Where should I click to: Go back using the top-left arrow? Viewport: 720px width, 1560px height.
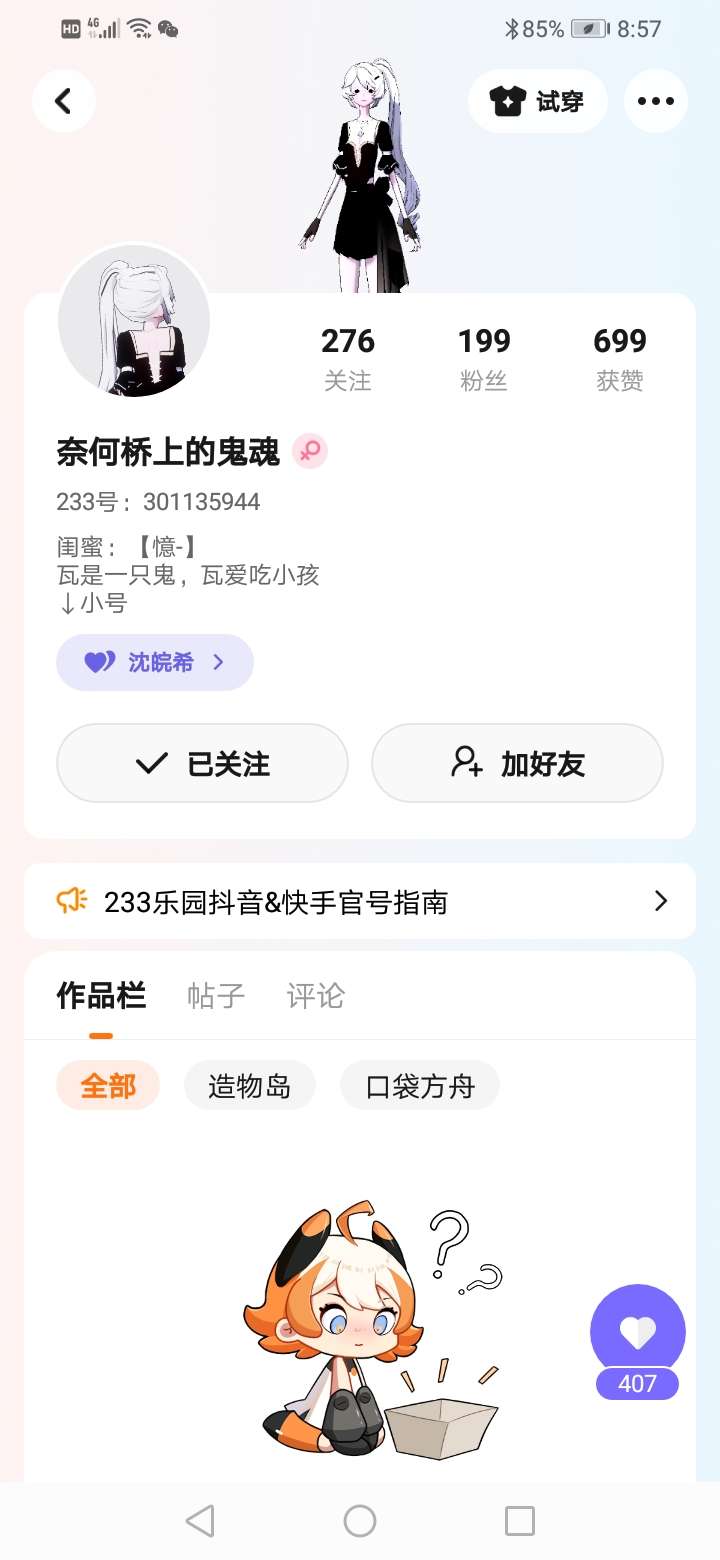[x=64, y=101]
